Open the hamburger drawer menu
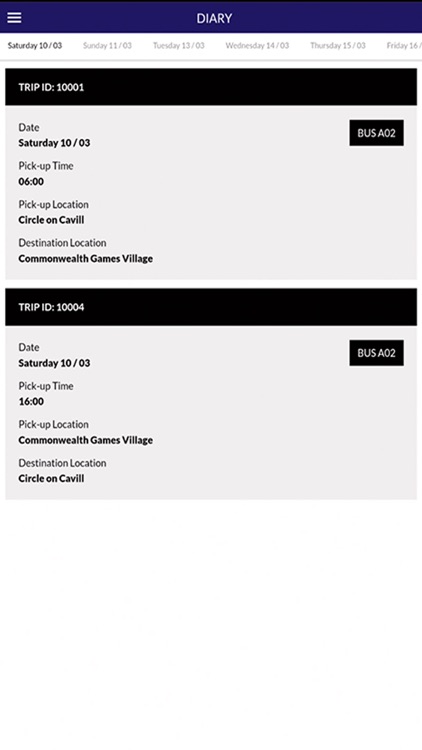The image size is (422, 750). (14, 18)
